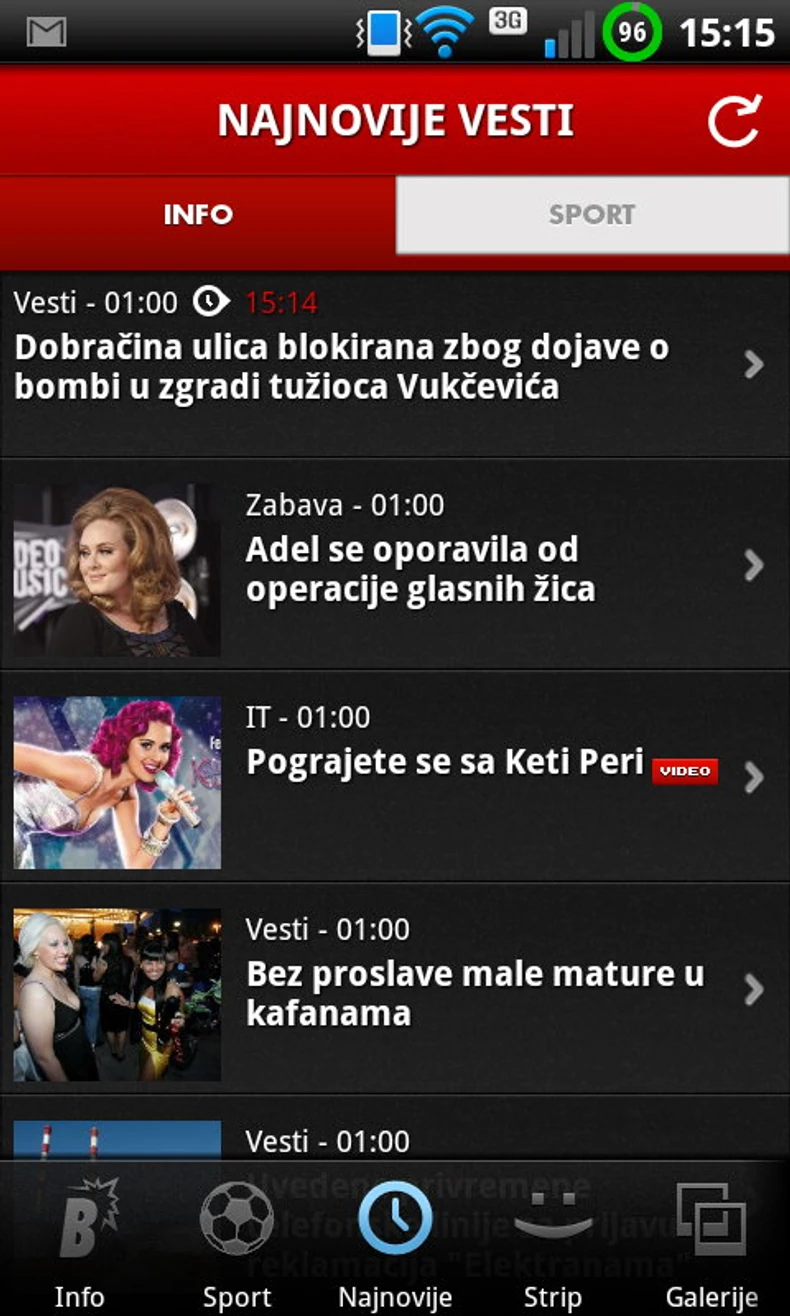Tap the Najnovije bottom tab
The height and width of the screenshot is (1316, 790).
click(x=395, y=1240)
